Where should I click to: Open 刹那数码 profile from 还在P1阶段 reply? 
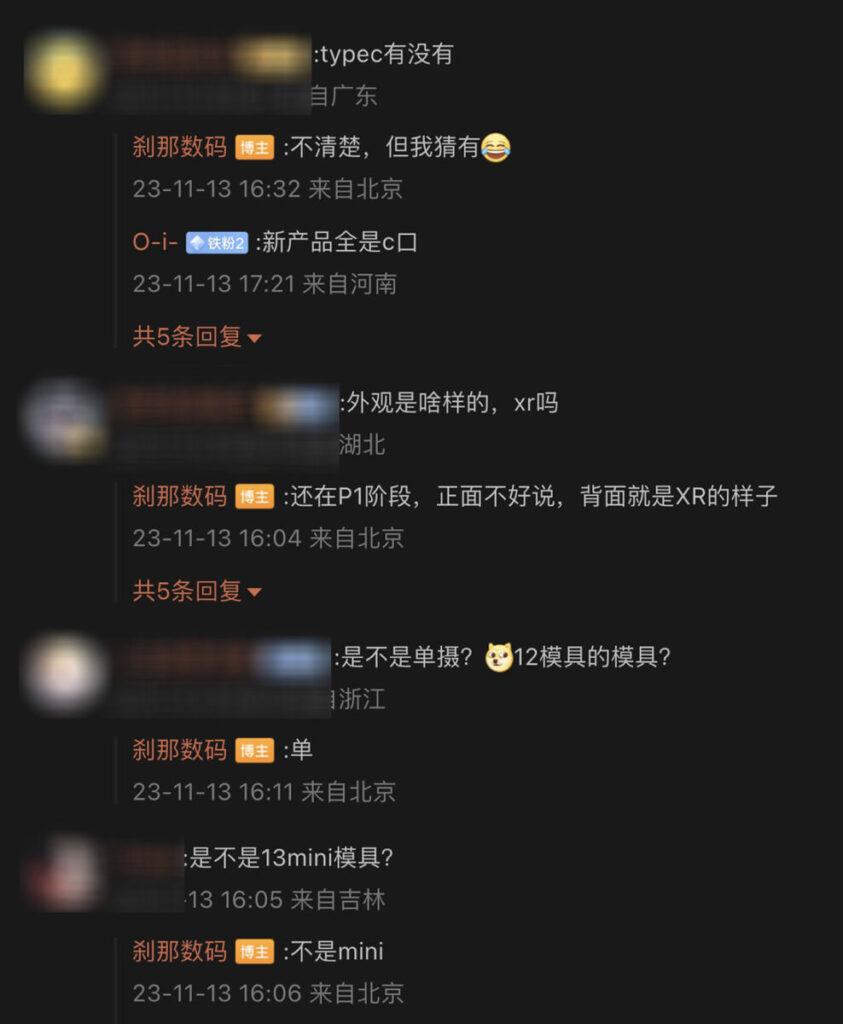(x=180, y=496)
